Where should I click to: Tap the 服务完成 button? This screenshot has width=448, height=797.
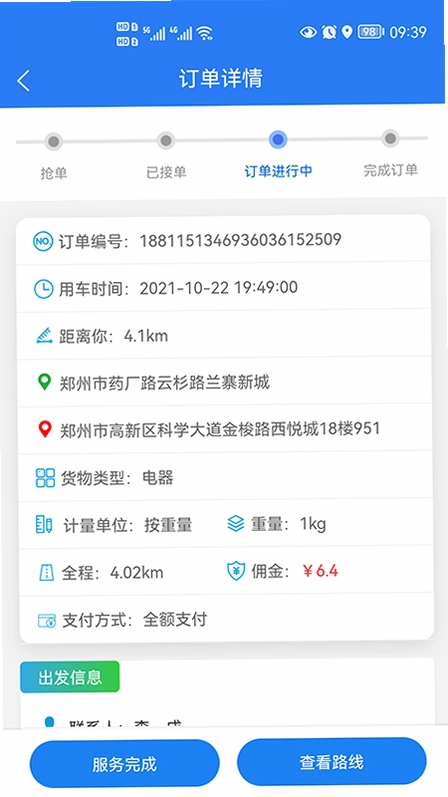(x=125, y=763)
